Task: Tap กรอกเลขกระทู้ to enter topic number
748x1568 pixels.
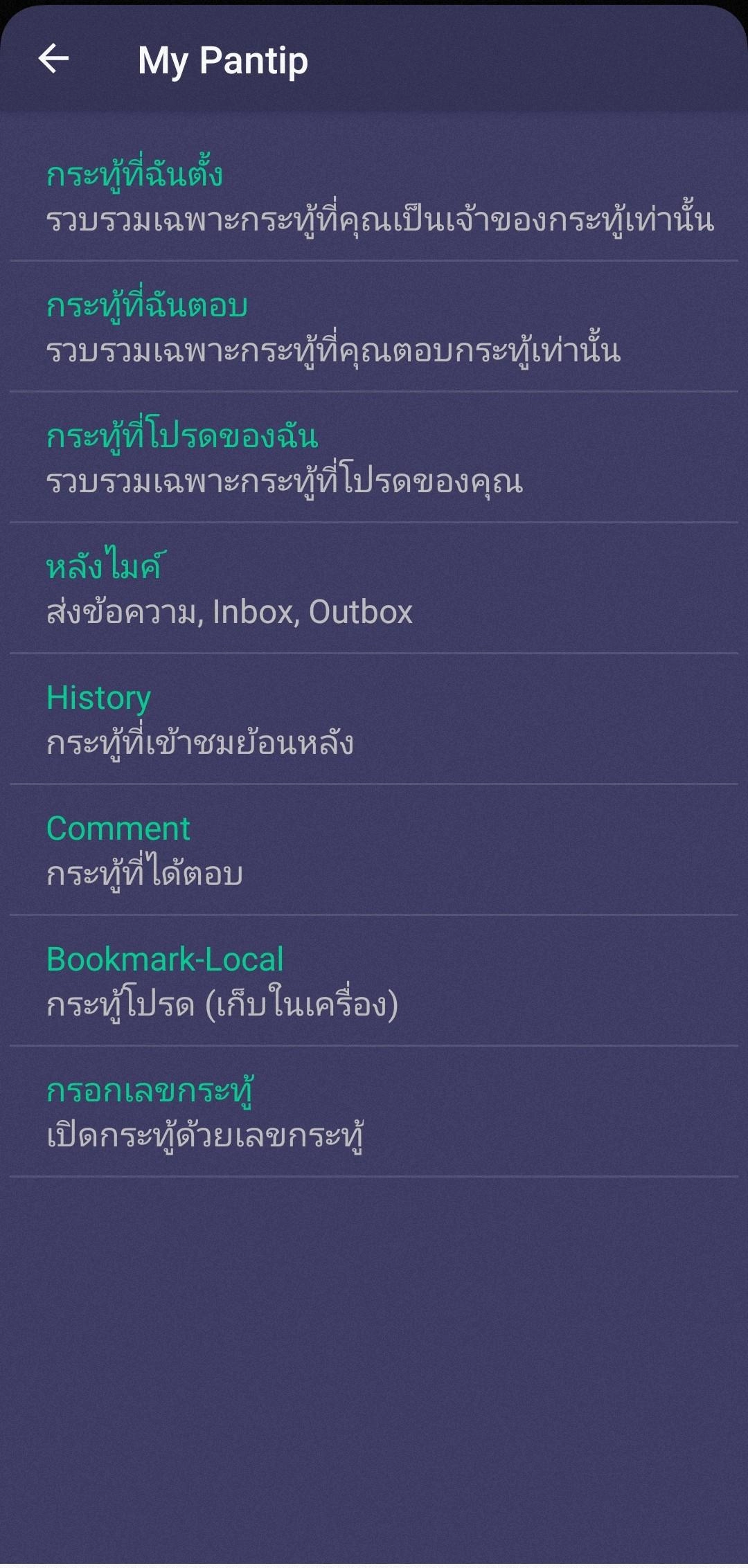Action: pos(374,1112)
